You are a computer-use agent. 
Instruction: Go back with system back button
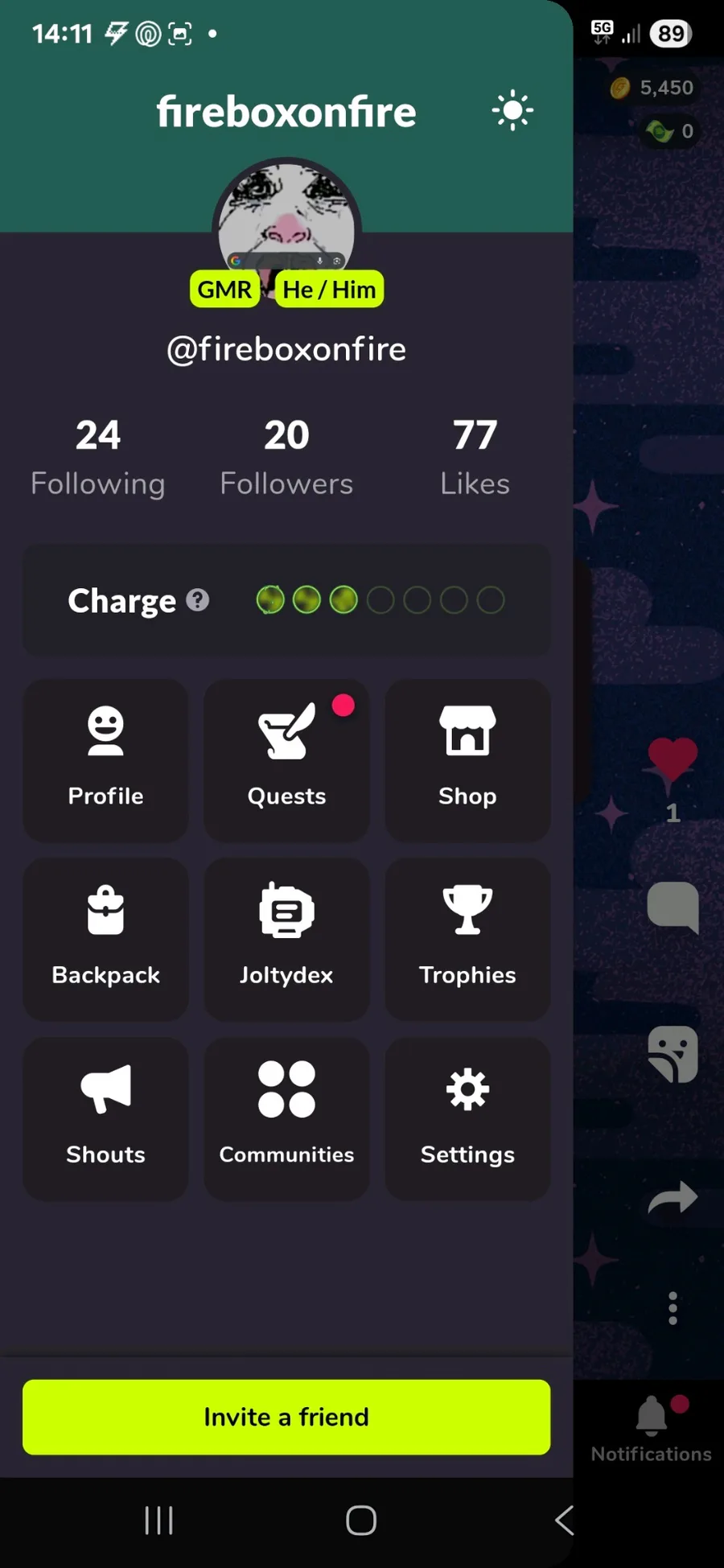tap(565, 1520)
